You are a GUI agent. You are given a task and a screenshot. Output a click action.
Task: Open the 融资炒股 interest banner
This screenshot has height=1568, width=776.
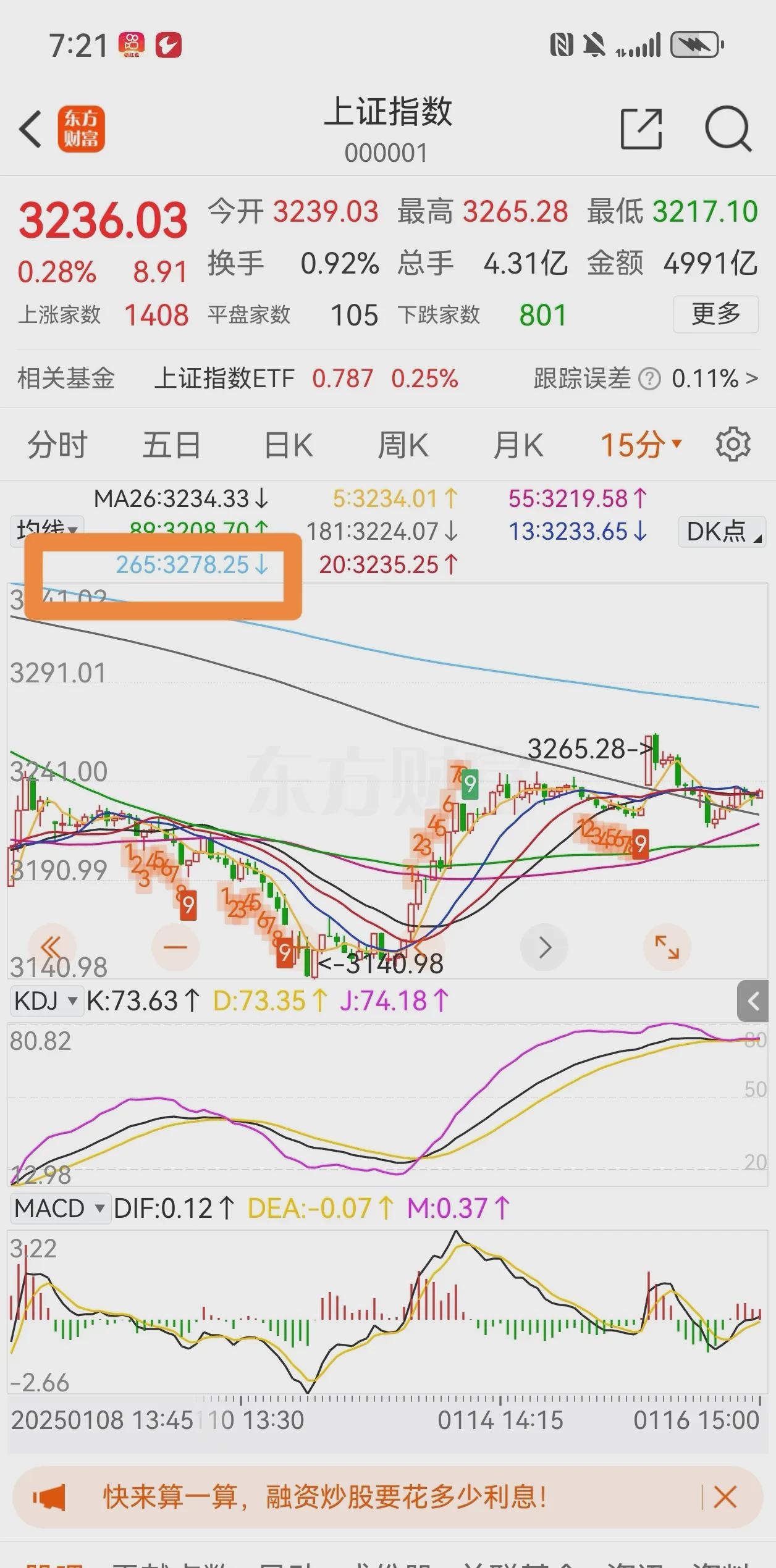point(324,1496)
